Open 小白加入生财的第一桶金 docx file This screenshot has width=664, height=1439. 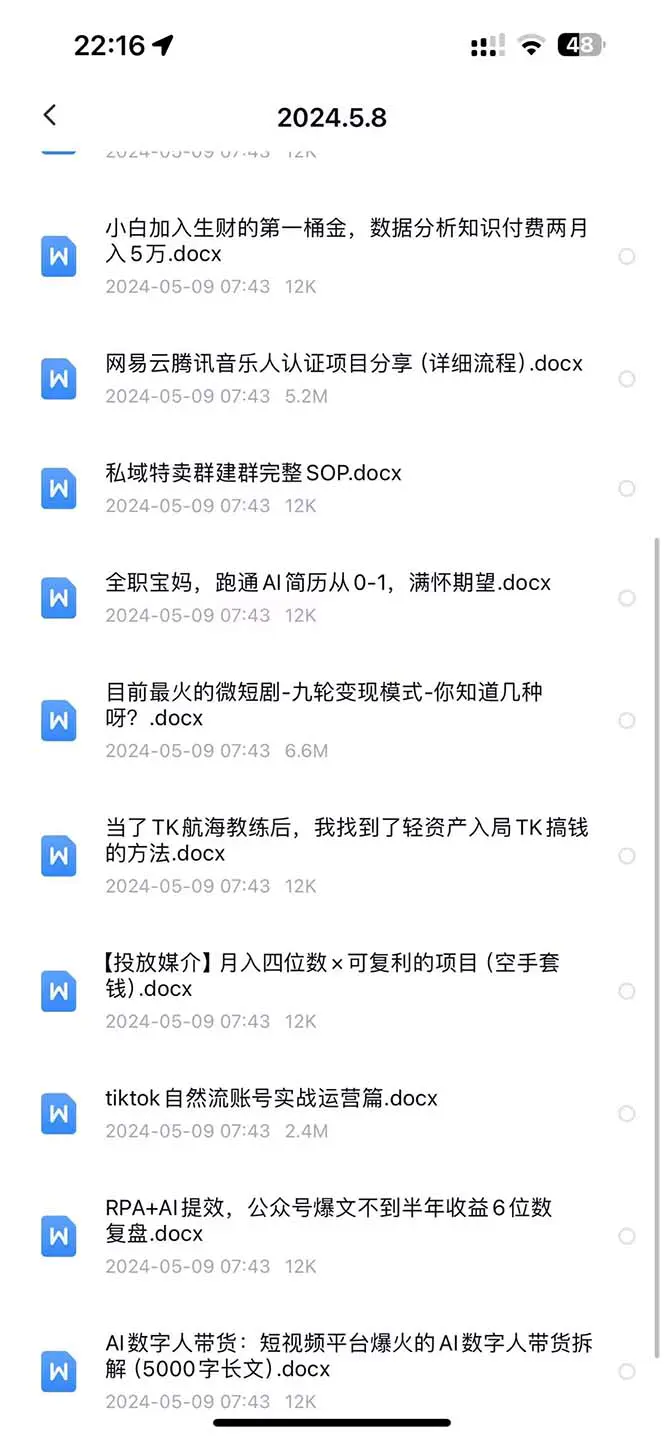[x=346, y=241]
